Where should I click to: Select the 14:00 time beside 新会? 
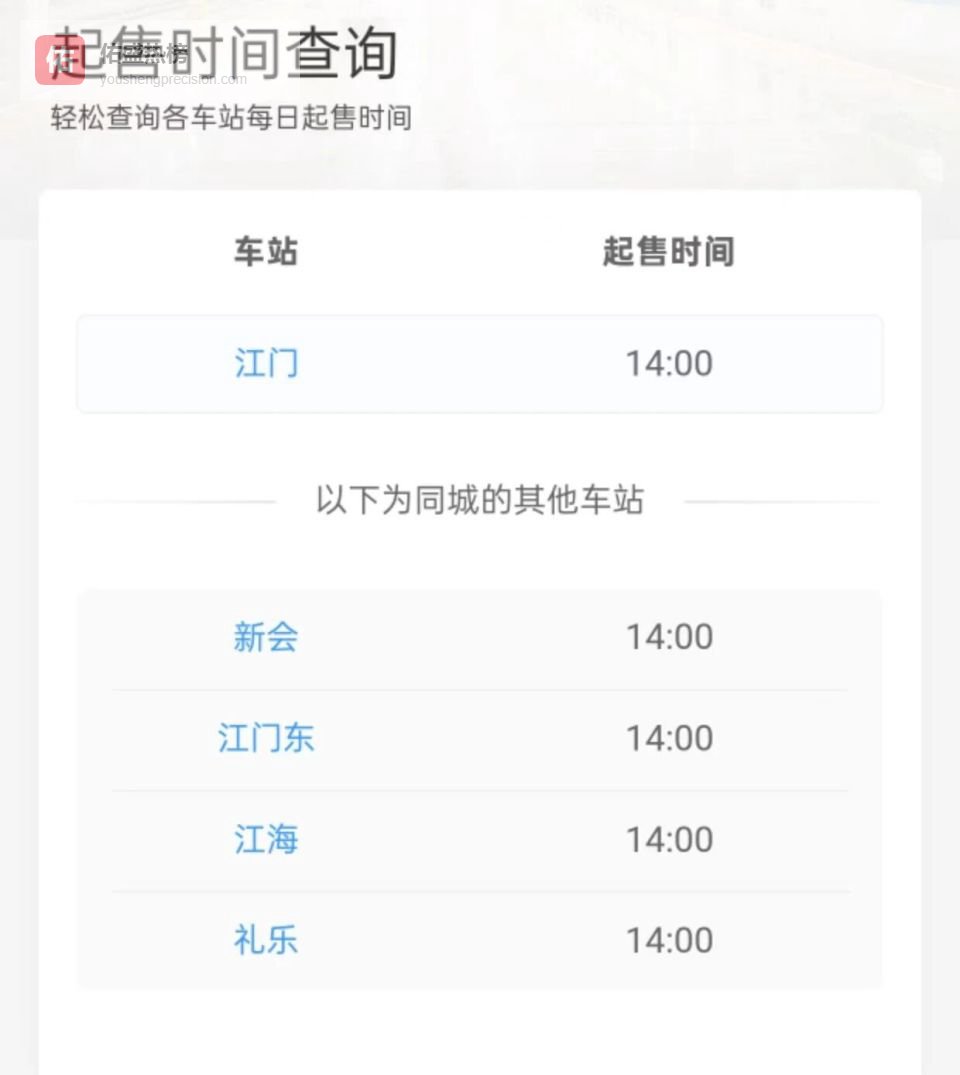[x=670, y=637]
